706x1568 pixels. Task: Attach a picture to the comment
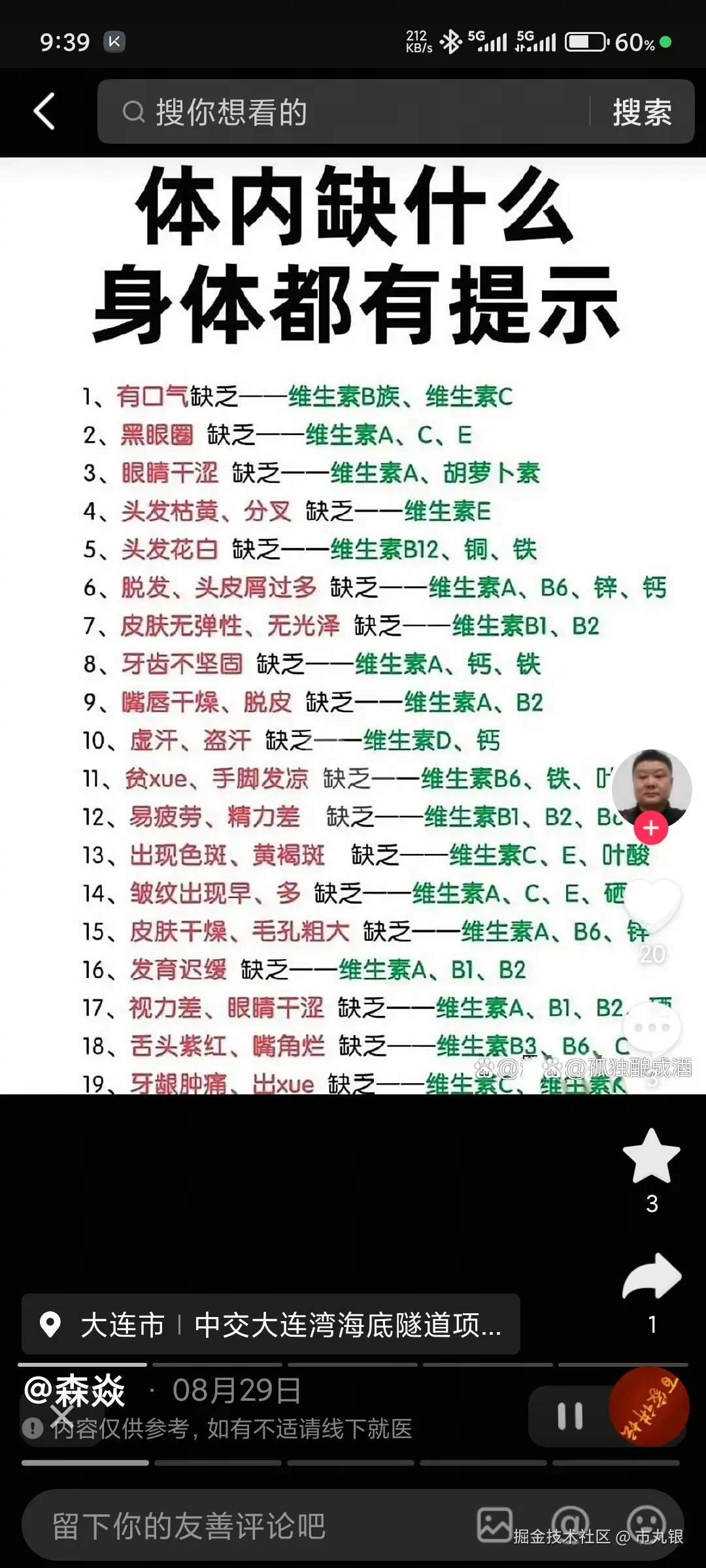[494, 1524]
